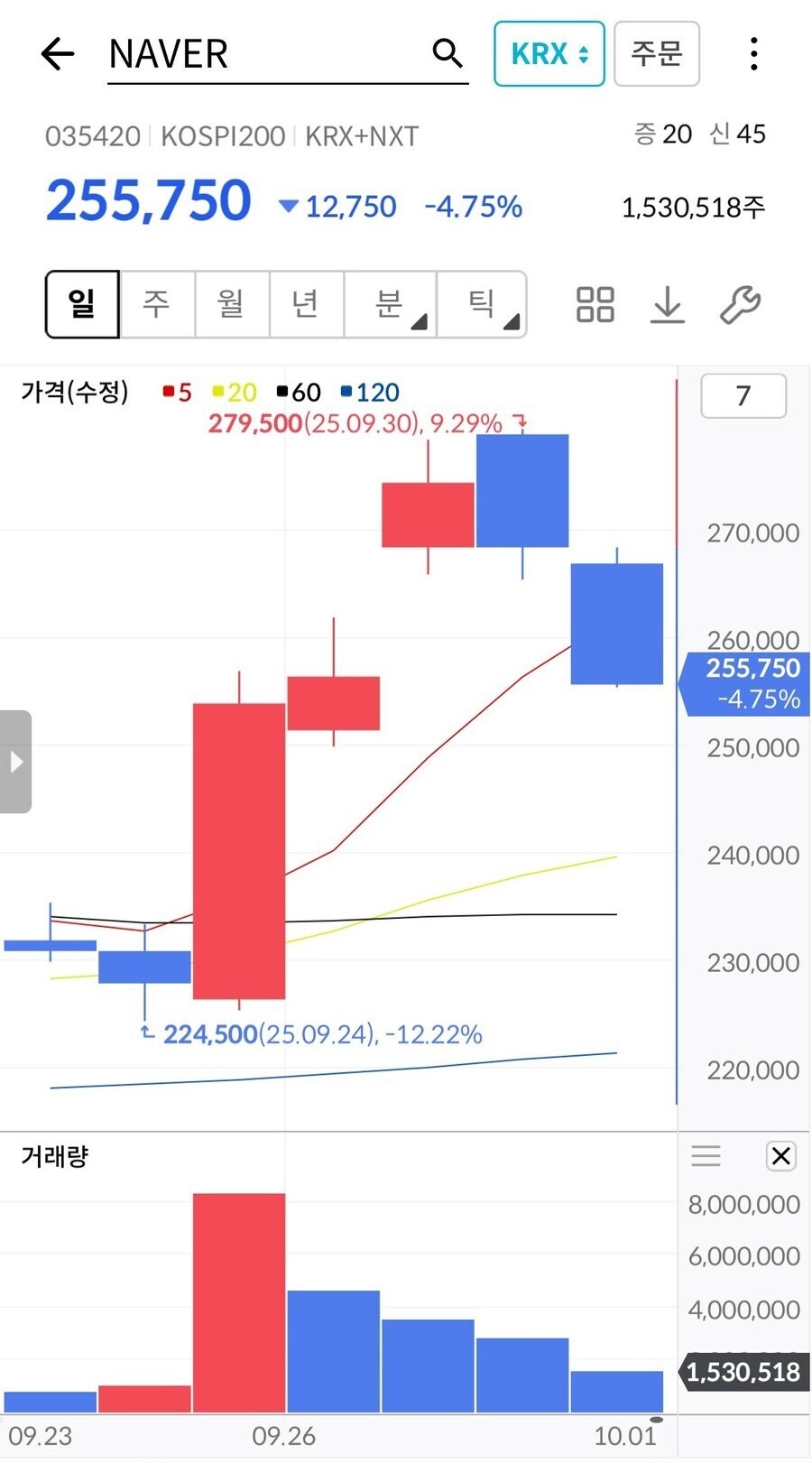Open the three-dot overflow menu
812x1463 pixels.
(x=754, y=54)
